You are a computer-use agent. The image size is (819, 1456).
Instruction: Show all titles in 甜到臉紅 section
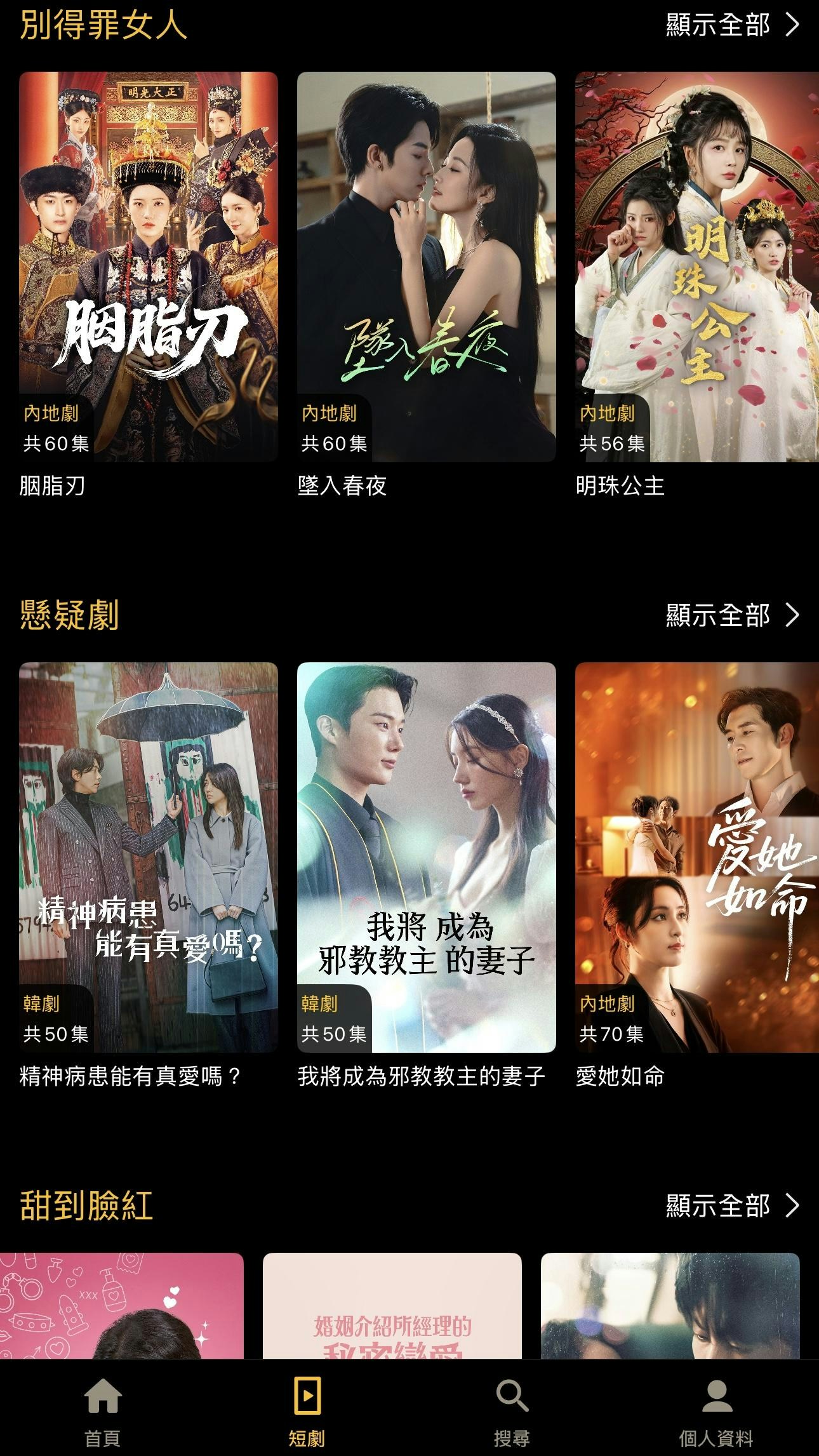point(731,1205)
